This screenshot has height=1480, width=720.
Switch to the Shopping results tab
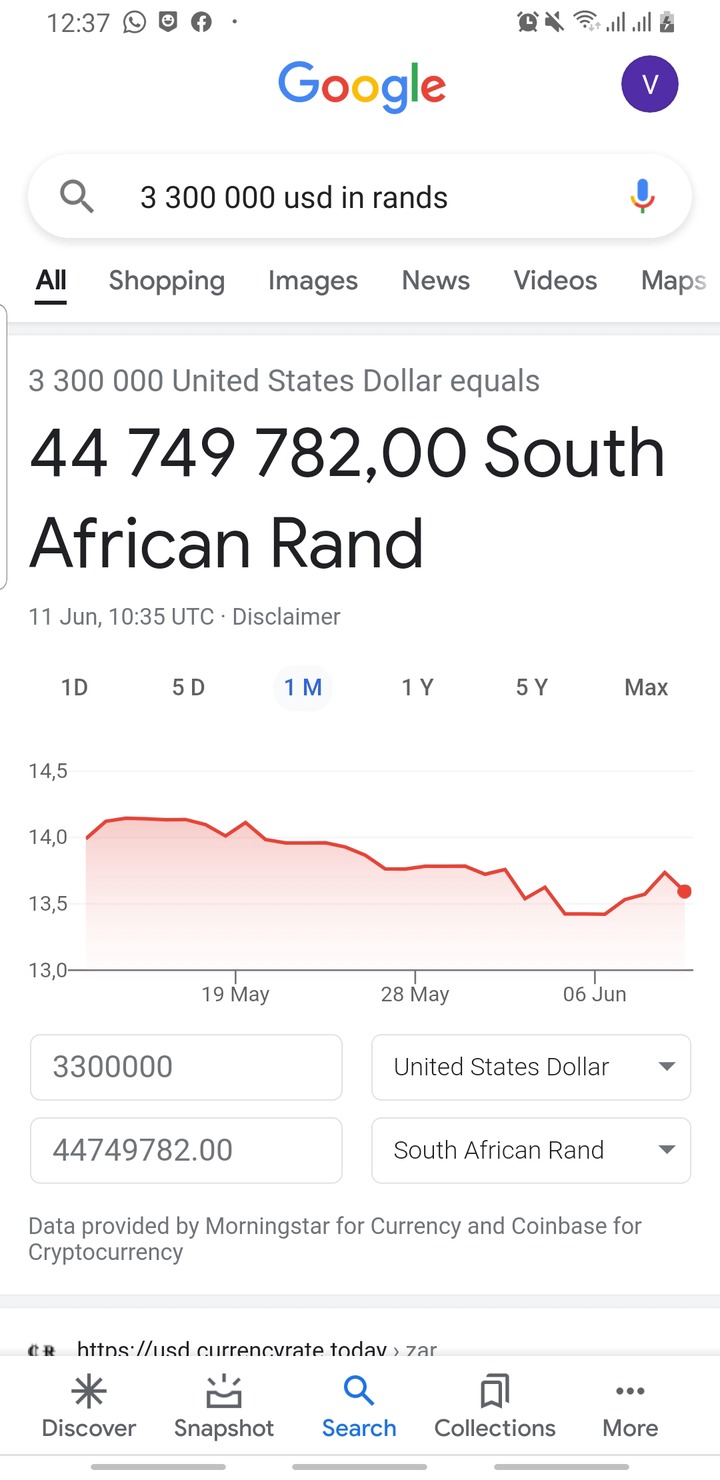point(167,281)
